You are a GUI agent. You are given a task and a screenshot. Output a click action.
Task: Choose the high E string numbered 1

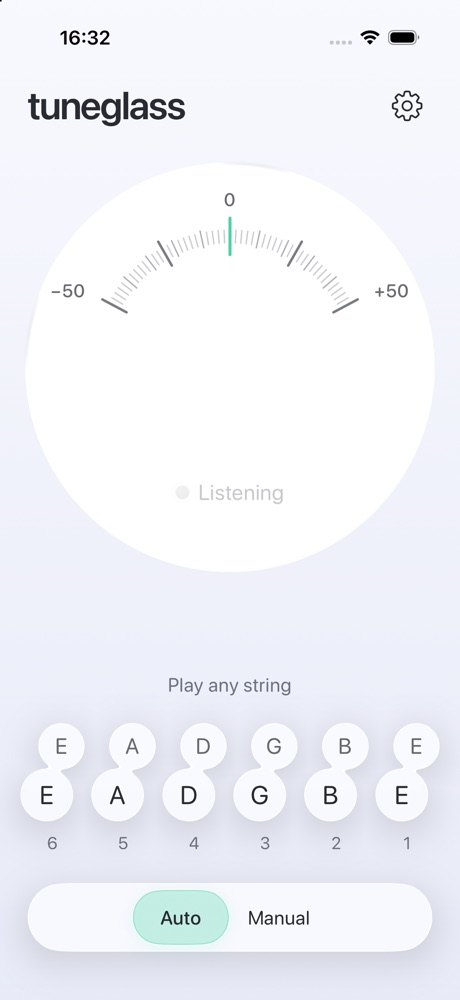click(x=401, y=795)
